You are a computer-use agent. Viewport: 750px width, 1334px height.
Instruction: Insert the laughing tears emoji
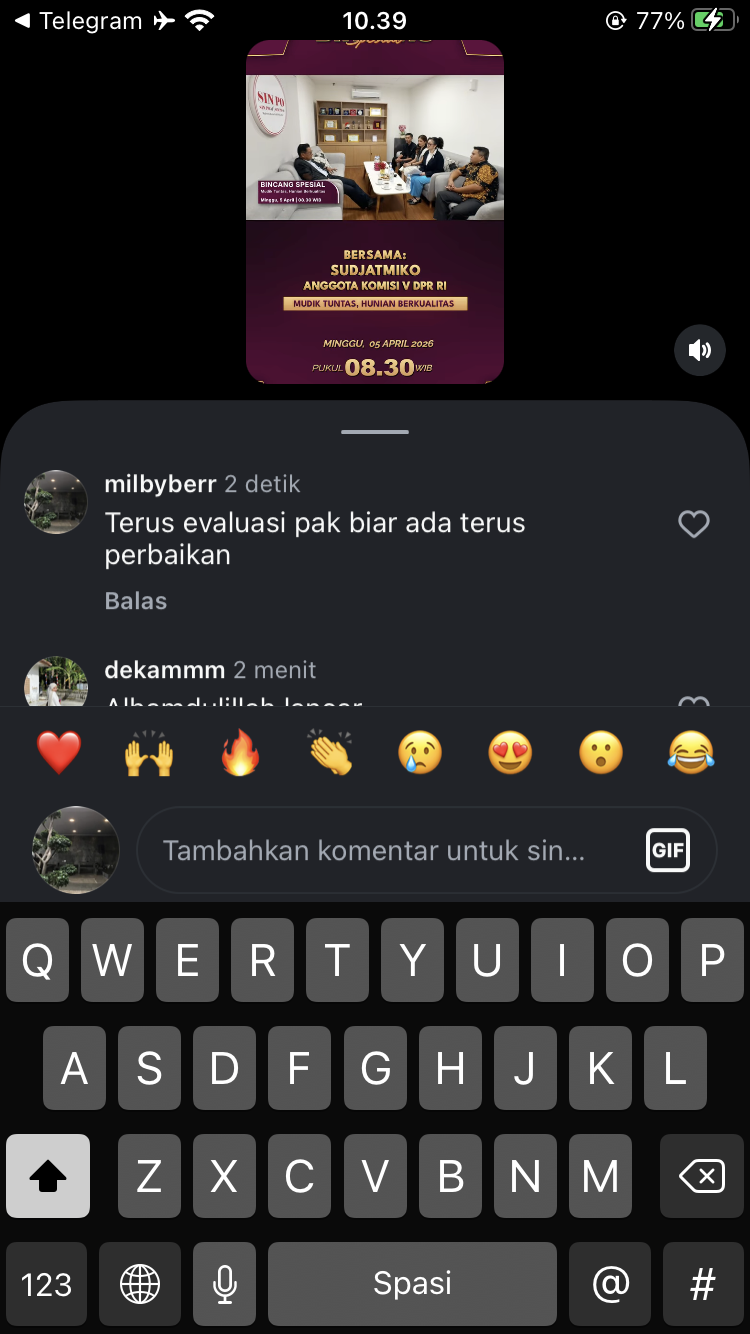pyautogui.click(x=691, y=752)
